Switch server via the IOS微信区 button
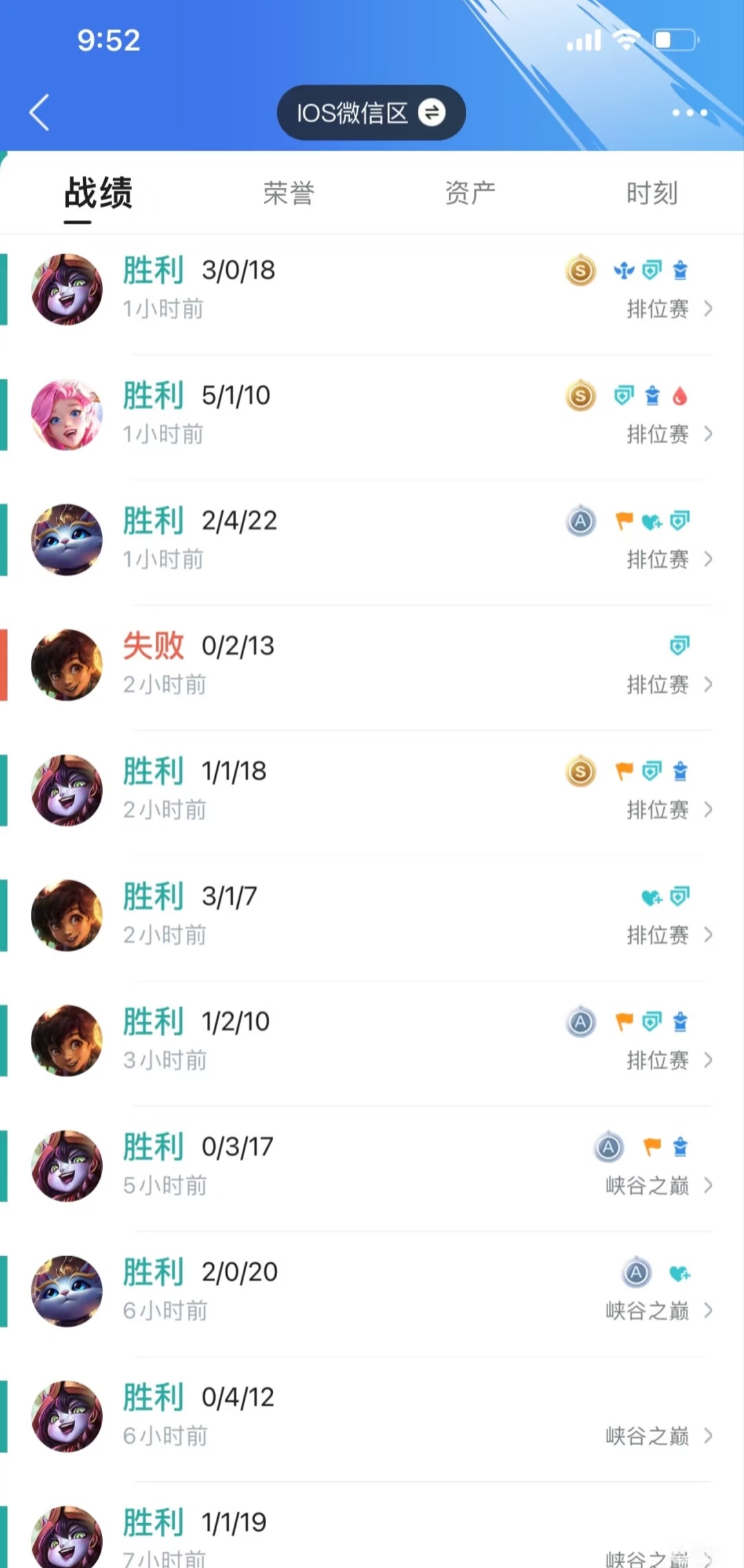 coord(371,112)
